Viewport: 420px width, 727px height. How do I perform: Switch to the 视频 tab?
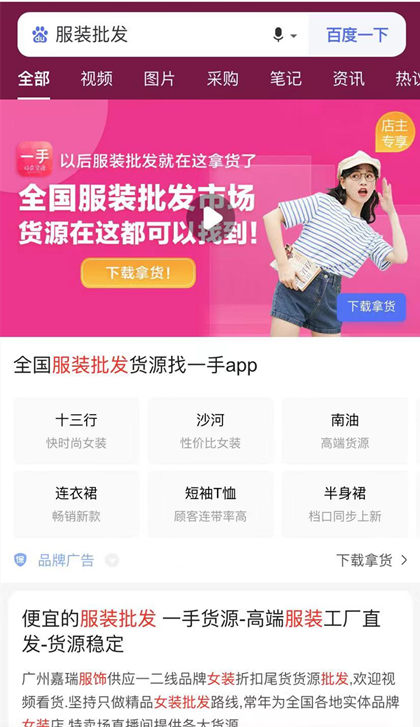tap(96, 79)
